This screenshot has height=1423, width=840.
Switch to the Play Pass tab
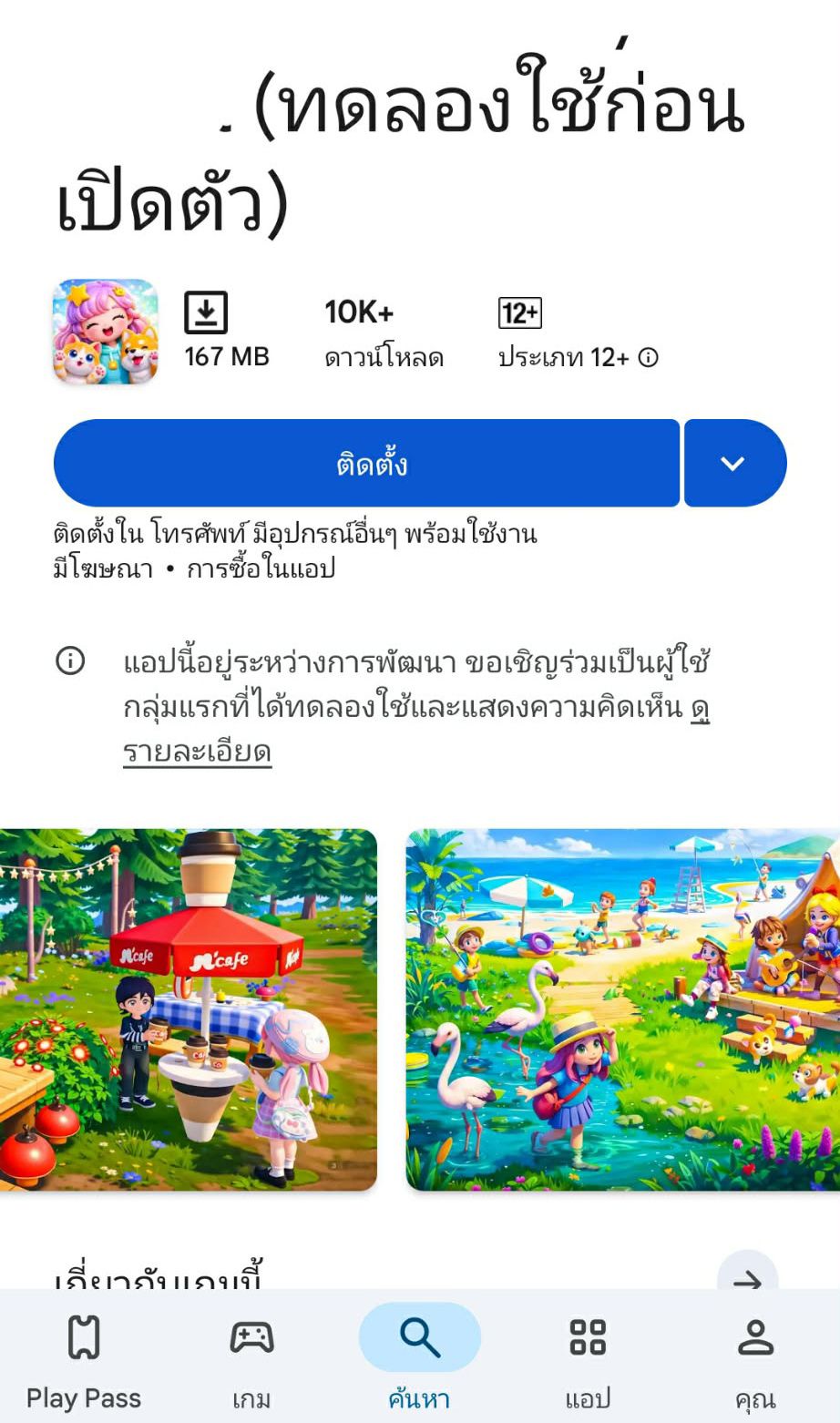coord(84,1359)
